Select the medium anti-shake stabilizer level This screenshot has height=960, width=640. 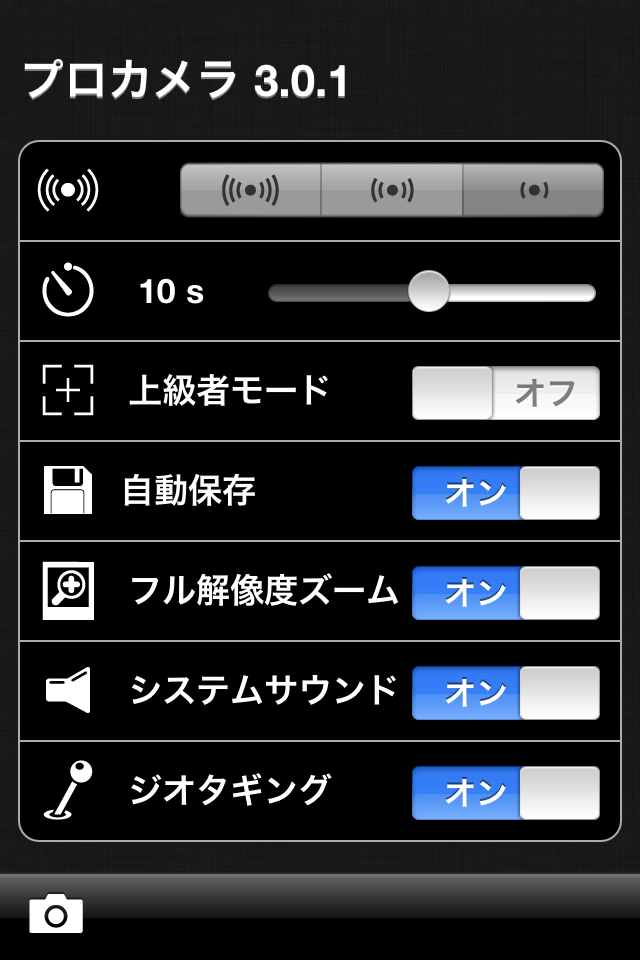tap(392, 190)
